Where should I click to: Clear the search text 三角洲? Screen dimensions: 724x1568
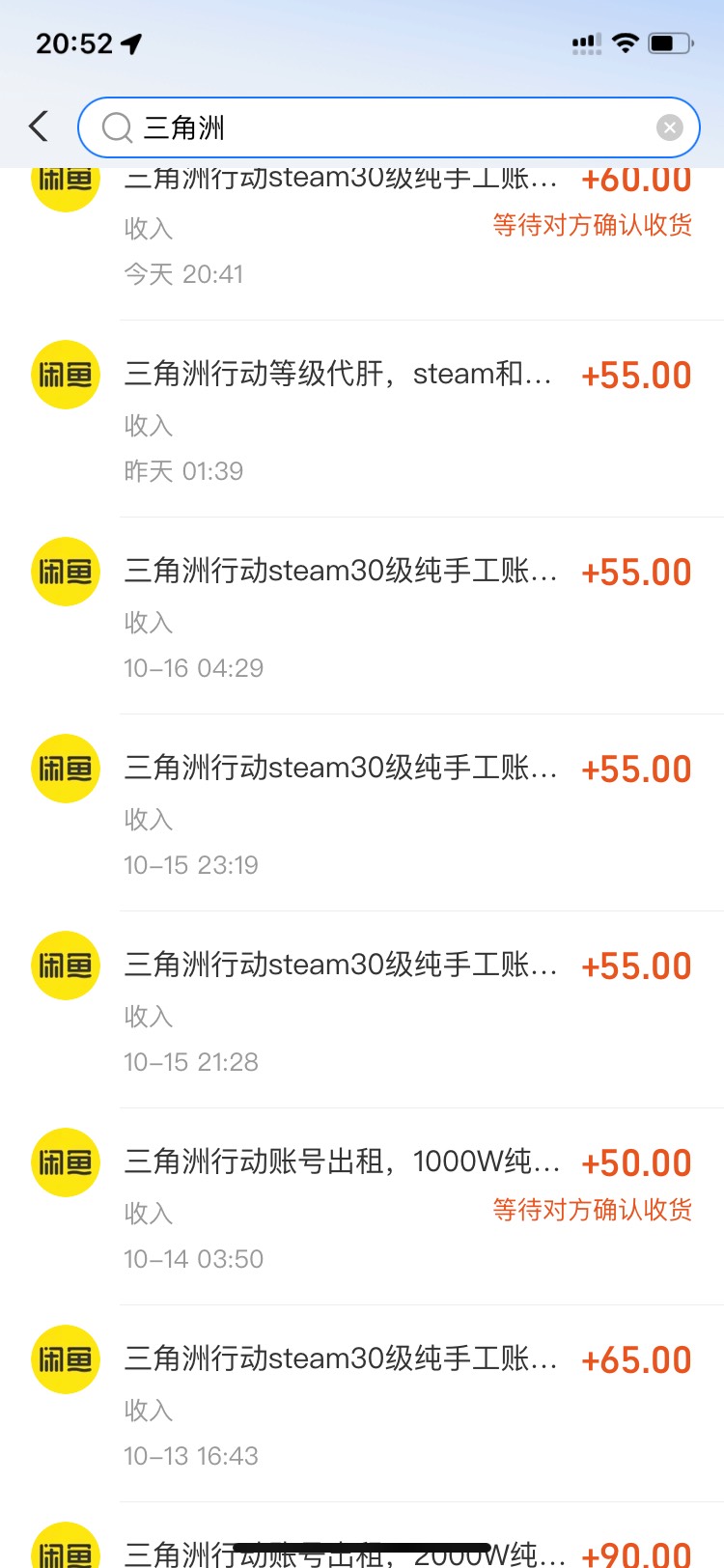(669, 127)
